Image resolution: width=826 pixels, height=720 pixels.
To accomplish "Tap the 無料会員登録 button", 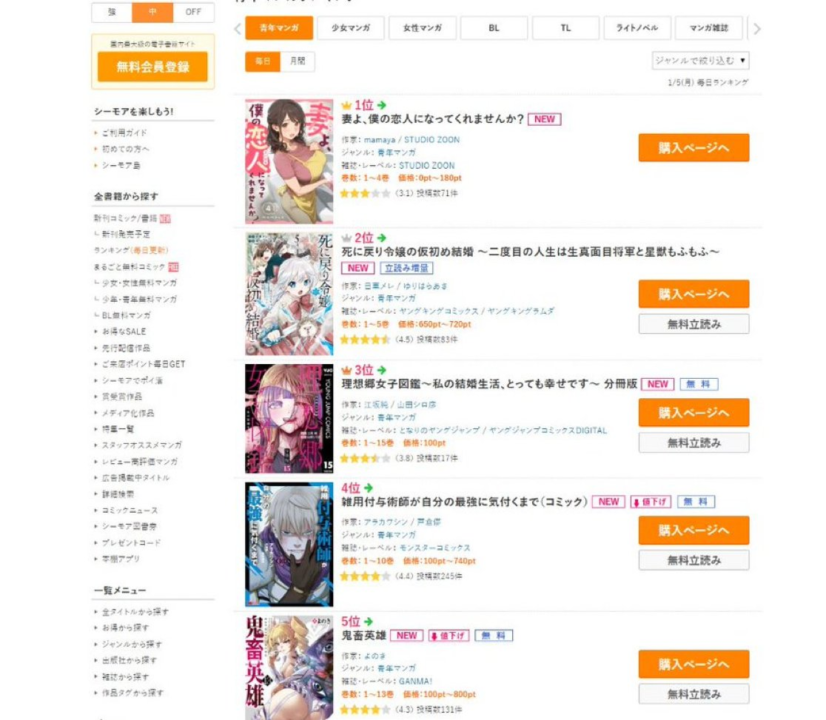I will (x=152, y=67).
